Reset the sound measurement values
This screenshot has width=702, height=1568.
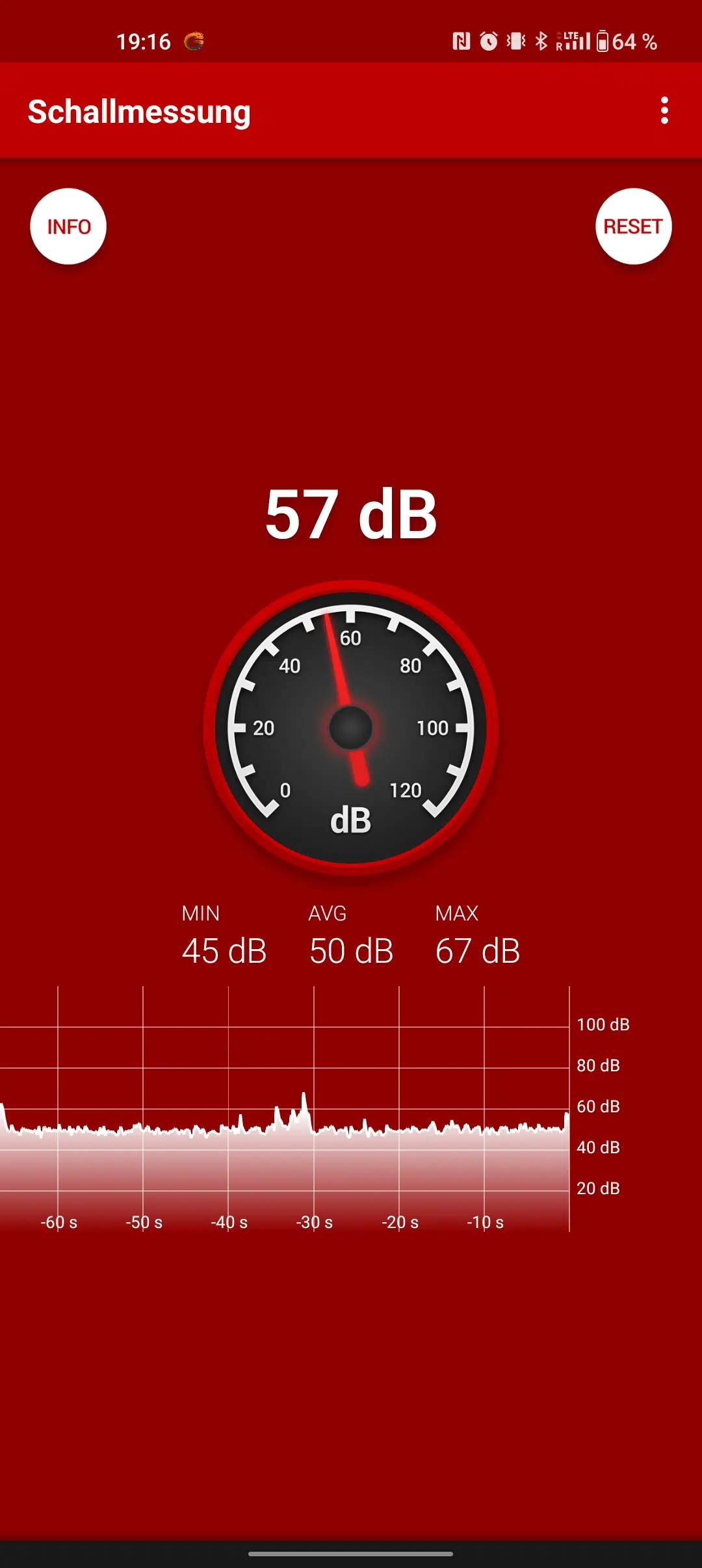point(633,226)
